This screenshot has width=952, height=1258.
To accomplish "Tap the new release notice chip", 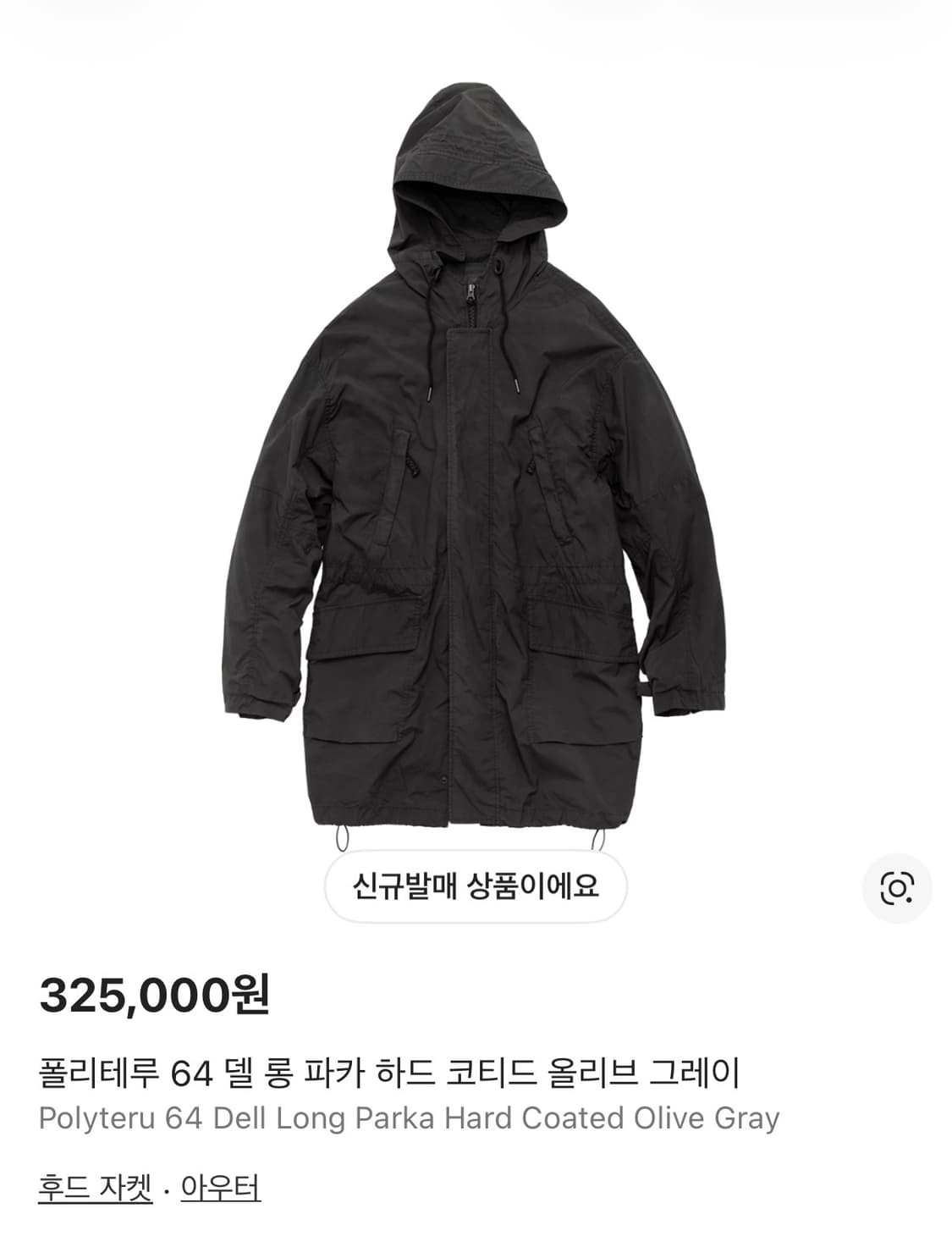I will click(x=476, y=883).
